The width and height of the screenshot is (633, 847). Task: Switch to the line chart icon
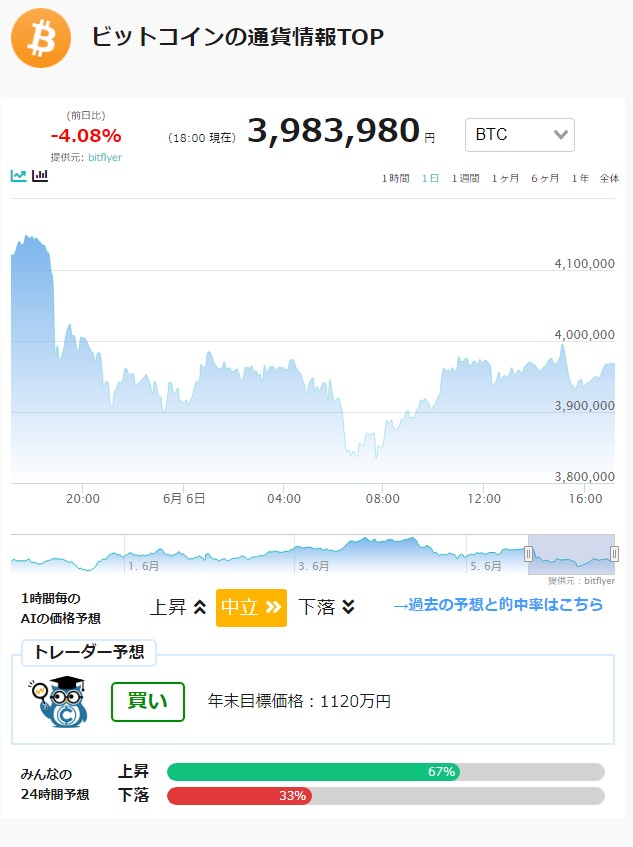(18, 176)
